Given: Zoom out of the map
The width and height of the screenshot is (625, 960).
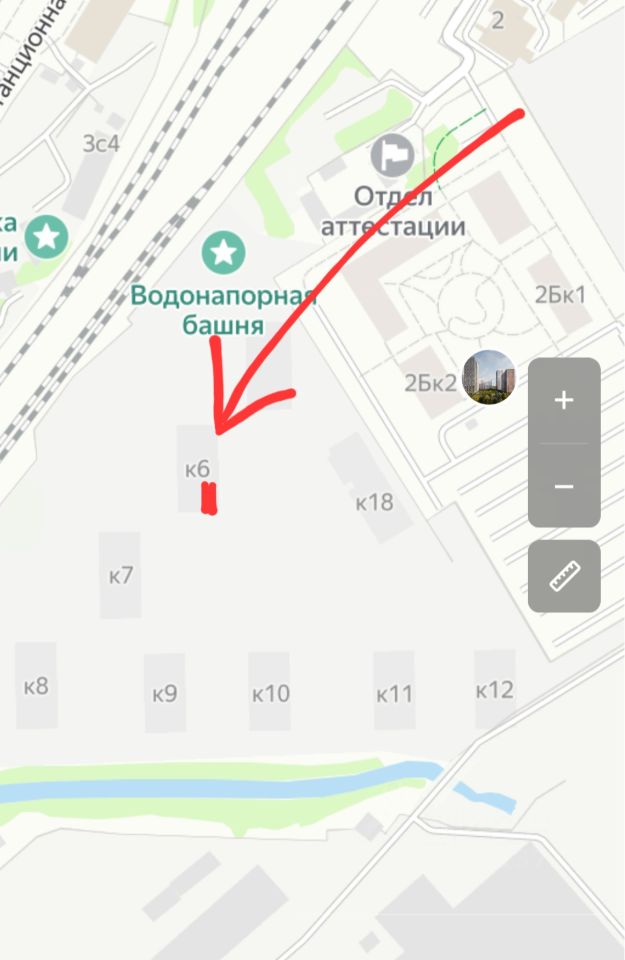Looking at the screenshot, I should 564,486.
